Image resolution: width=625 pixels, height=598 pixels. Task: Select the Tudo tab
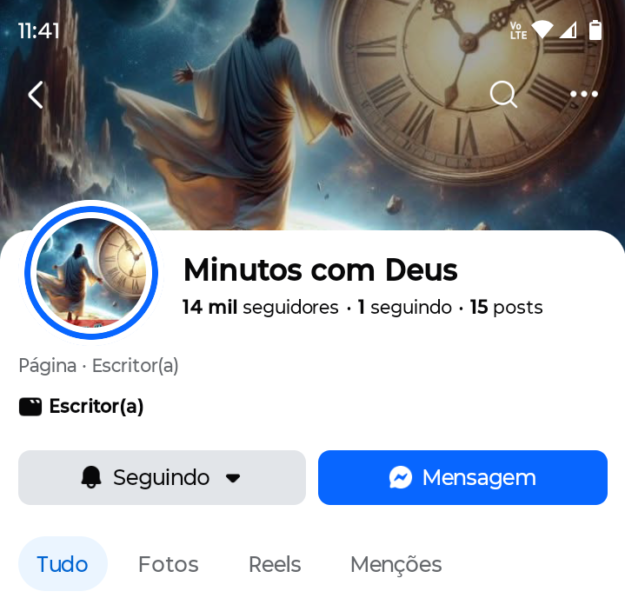click(62, 564)
